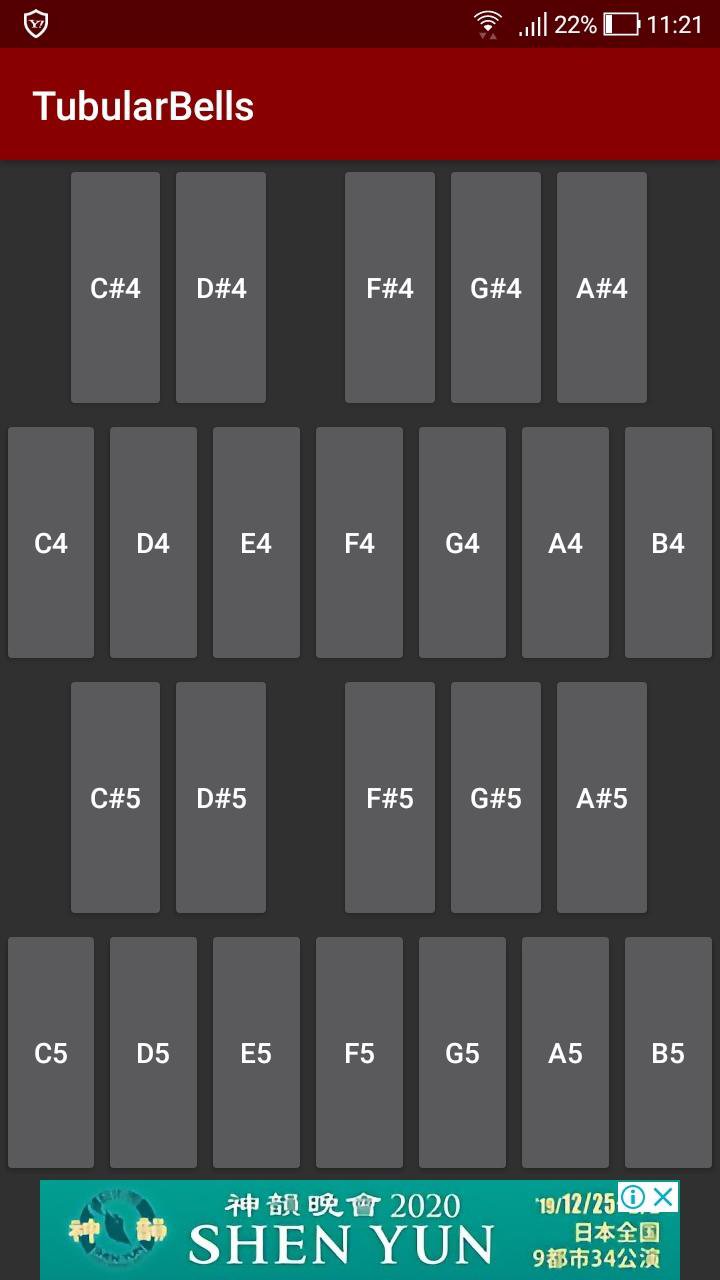
Task: Close the Shen Yun ad banner
Action: click(x=663, y=1197)
